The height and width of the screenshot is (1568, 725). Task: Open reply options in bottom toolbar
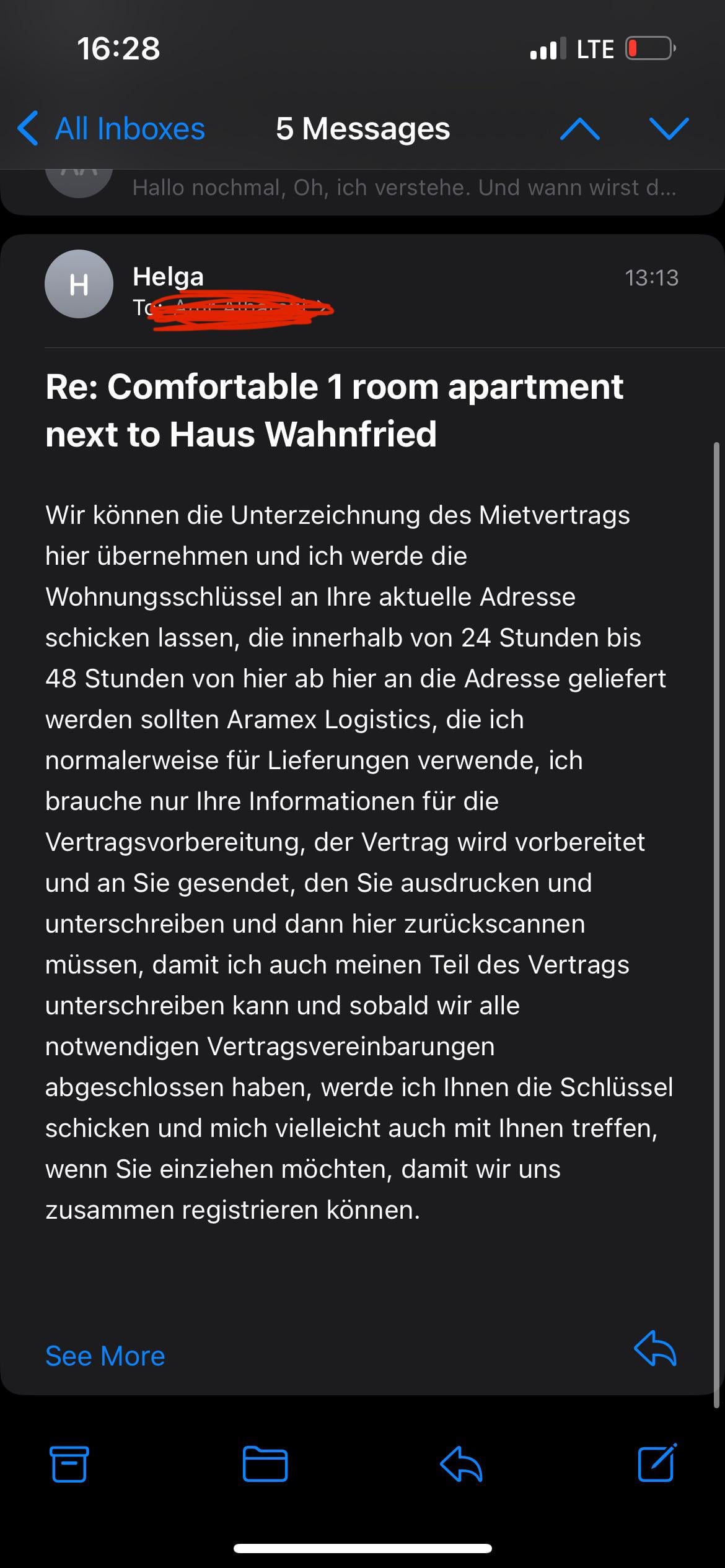click(x=461, y=1464)
